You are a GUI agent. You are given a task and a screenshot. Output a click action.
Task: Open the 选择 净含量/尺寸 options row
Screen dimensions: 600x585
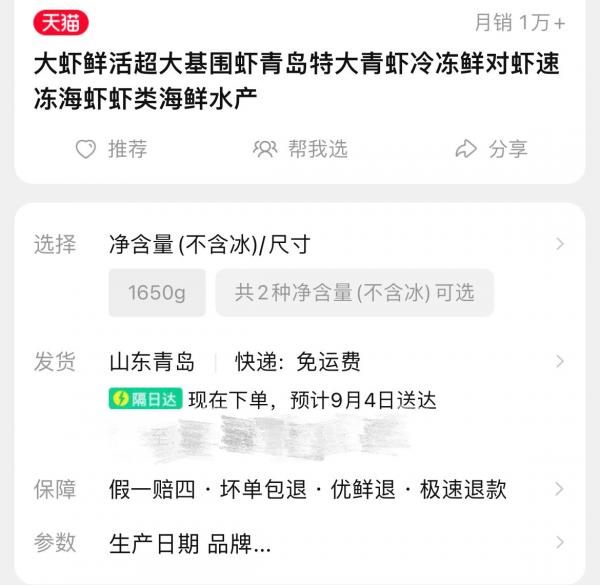click(300, 243)
